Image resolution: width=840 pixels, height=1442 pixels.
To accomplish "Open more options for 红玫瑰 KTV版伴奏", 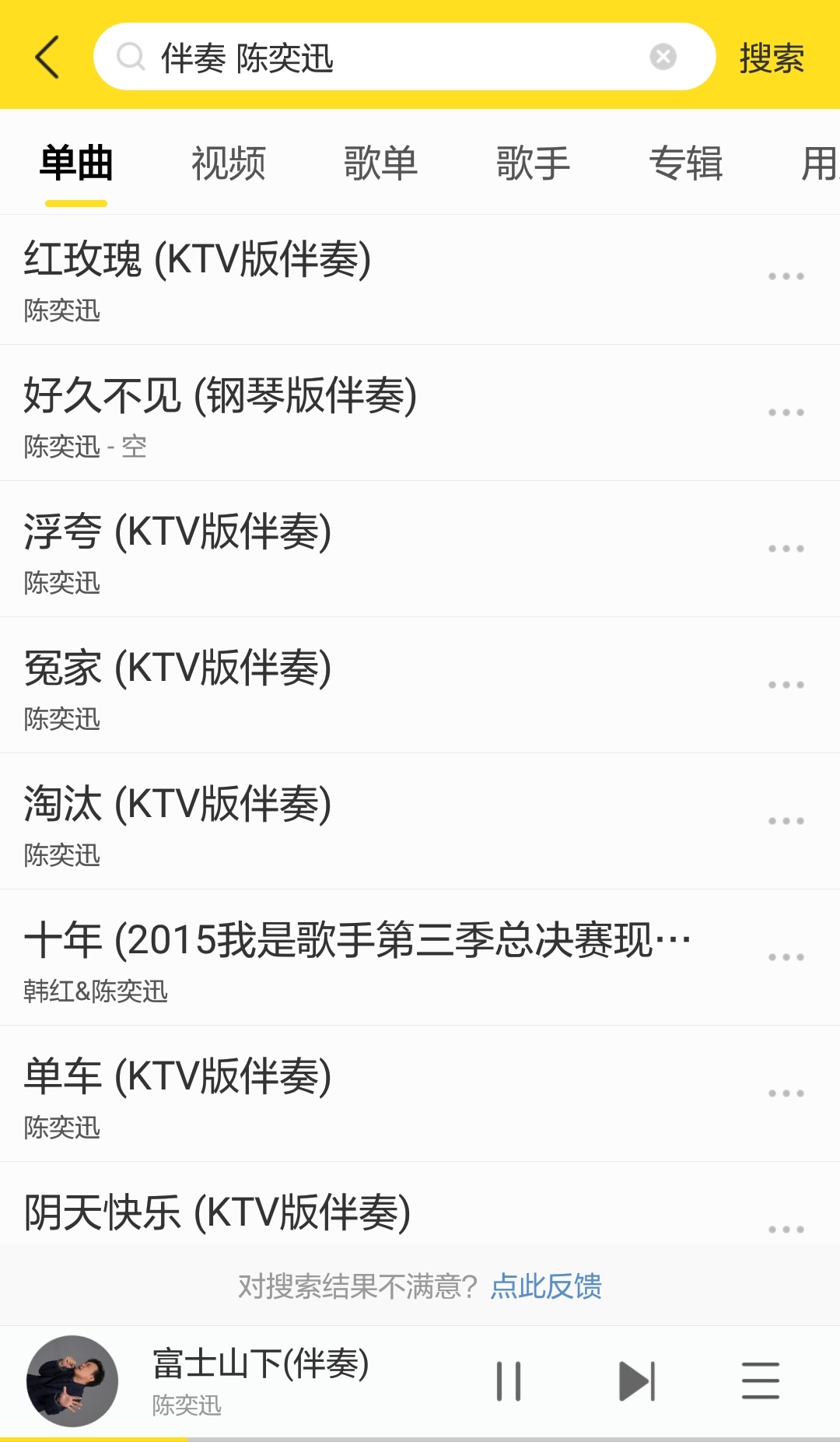I will click(788, 275).
